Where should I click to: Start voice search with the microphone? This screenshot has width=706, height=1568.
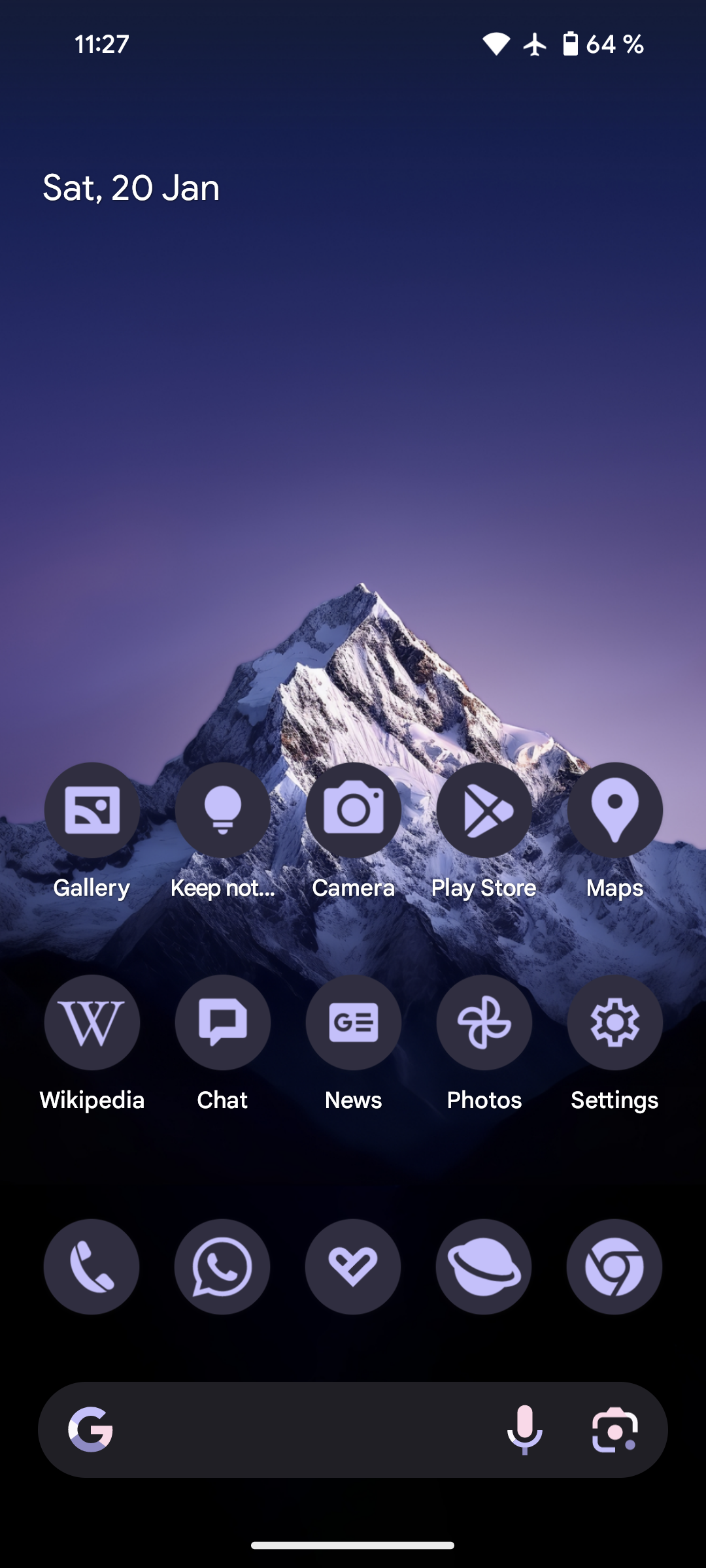525,1429
